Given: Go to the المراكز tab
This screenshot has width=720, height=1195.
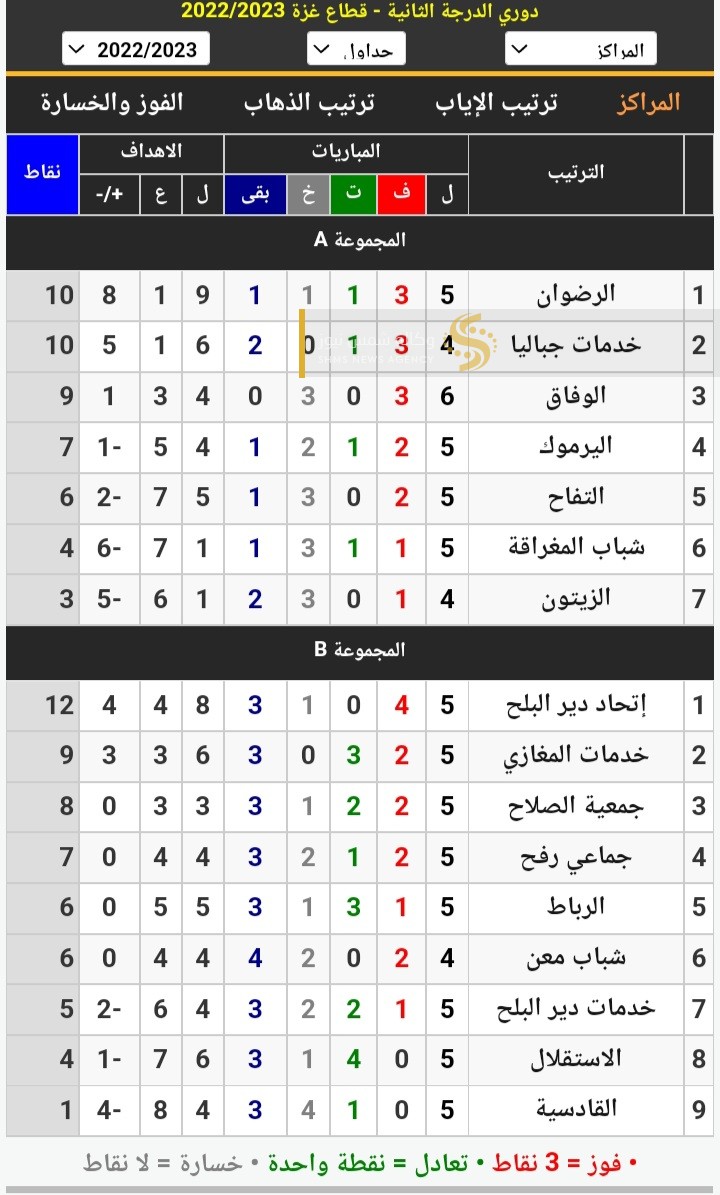Looking at the screenshot, I should (649, 102).
